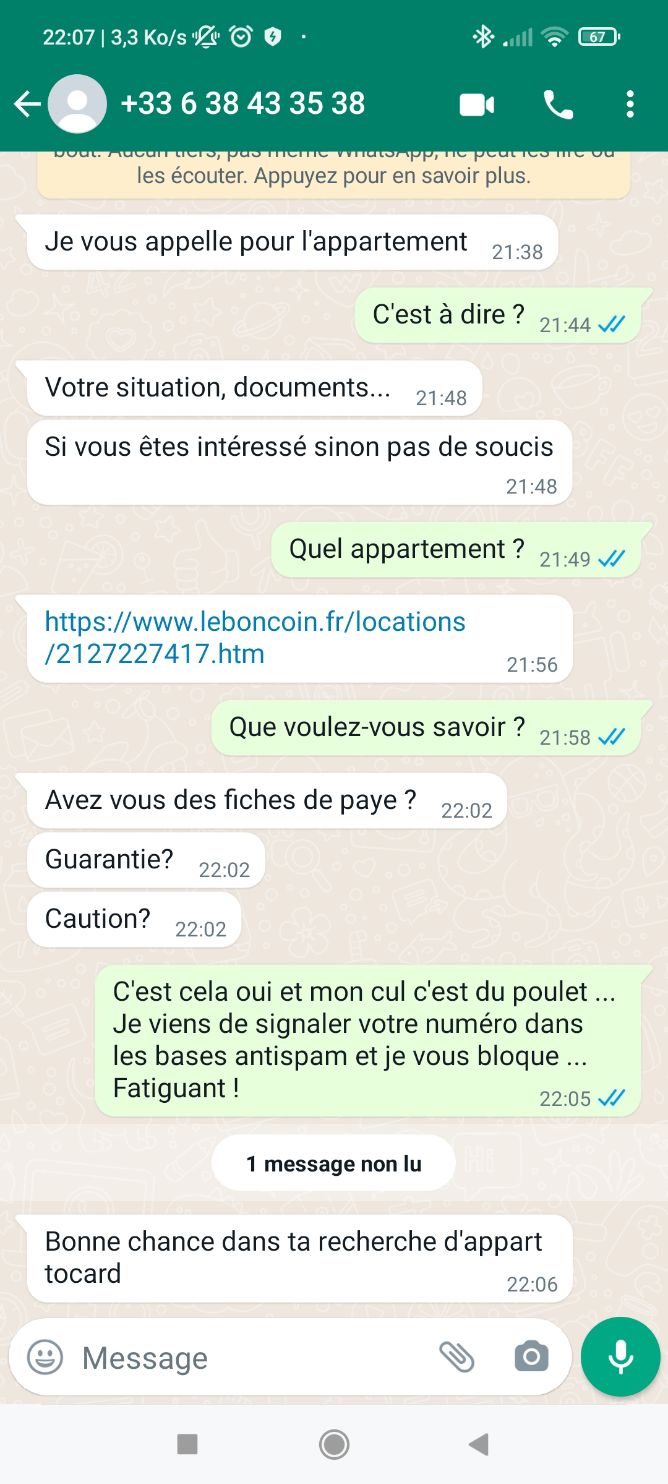Tap the system back button

pos(478,1444)
